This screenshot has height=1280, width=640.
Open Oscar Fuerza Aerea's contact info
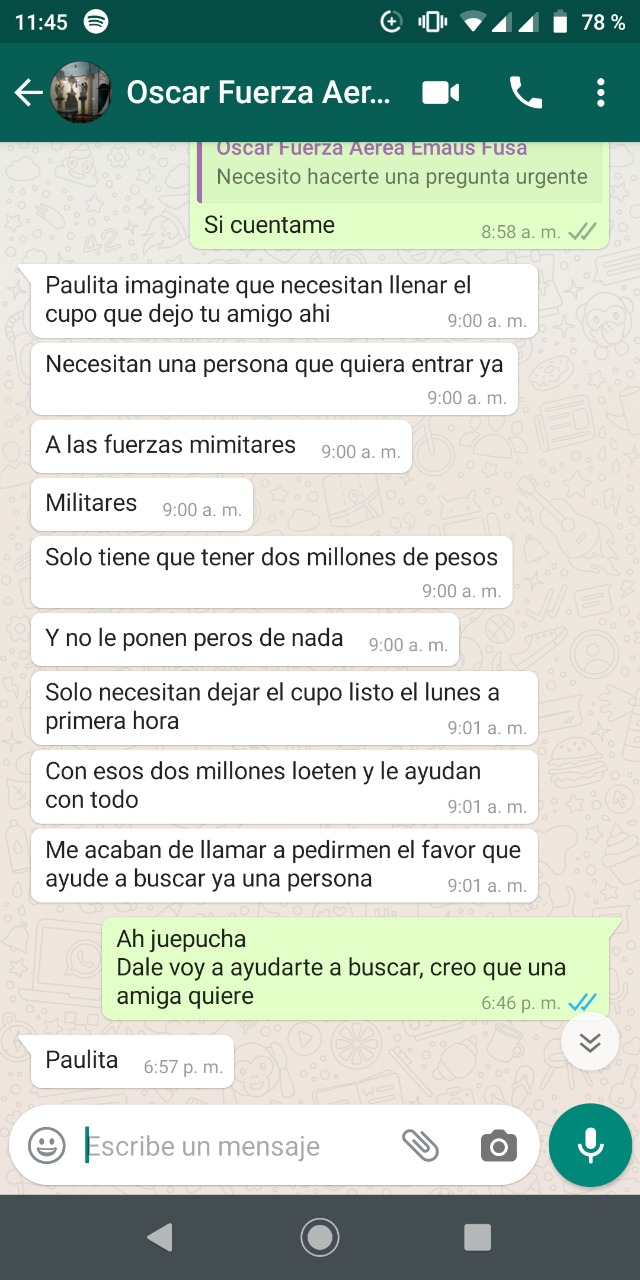[258, 93]
